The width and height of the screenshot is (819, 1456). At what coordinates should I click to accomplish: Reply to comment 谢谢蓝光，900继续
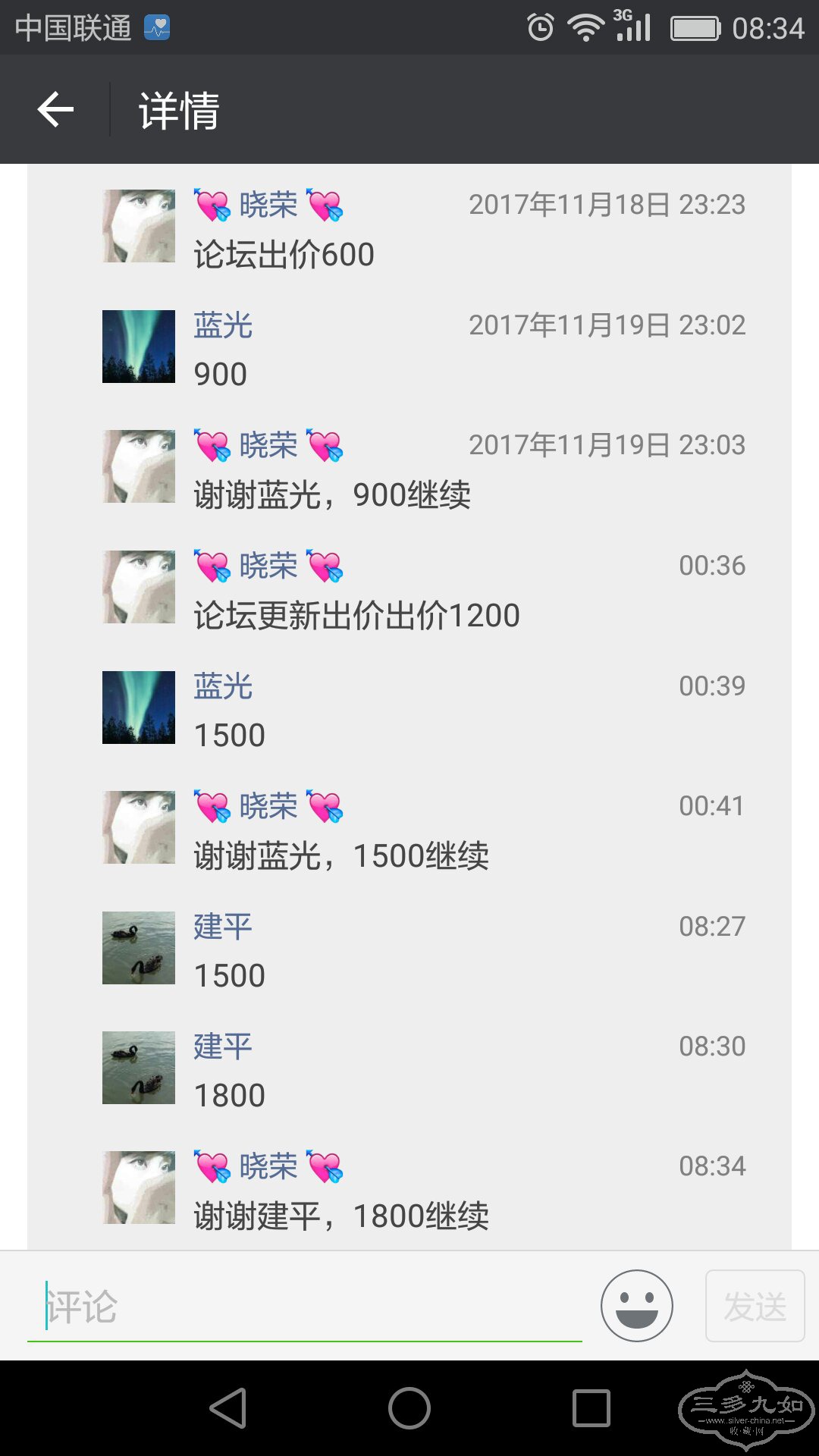332,495
